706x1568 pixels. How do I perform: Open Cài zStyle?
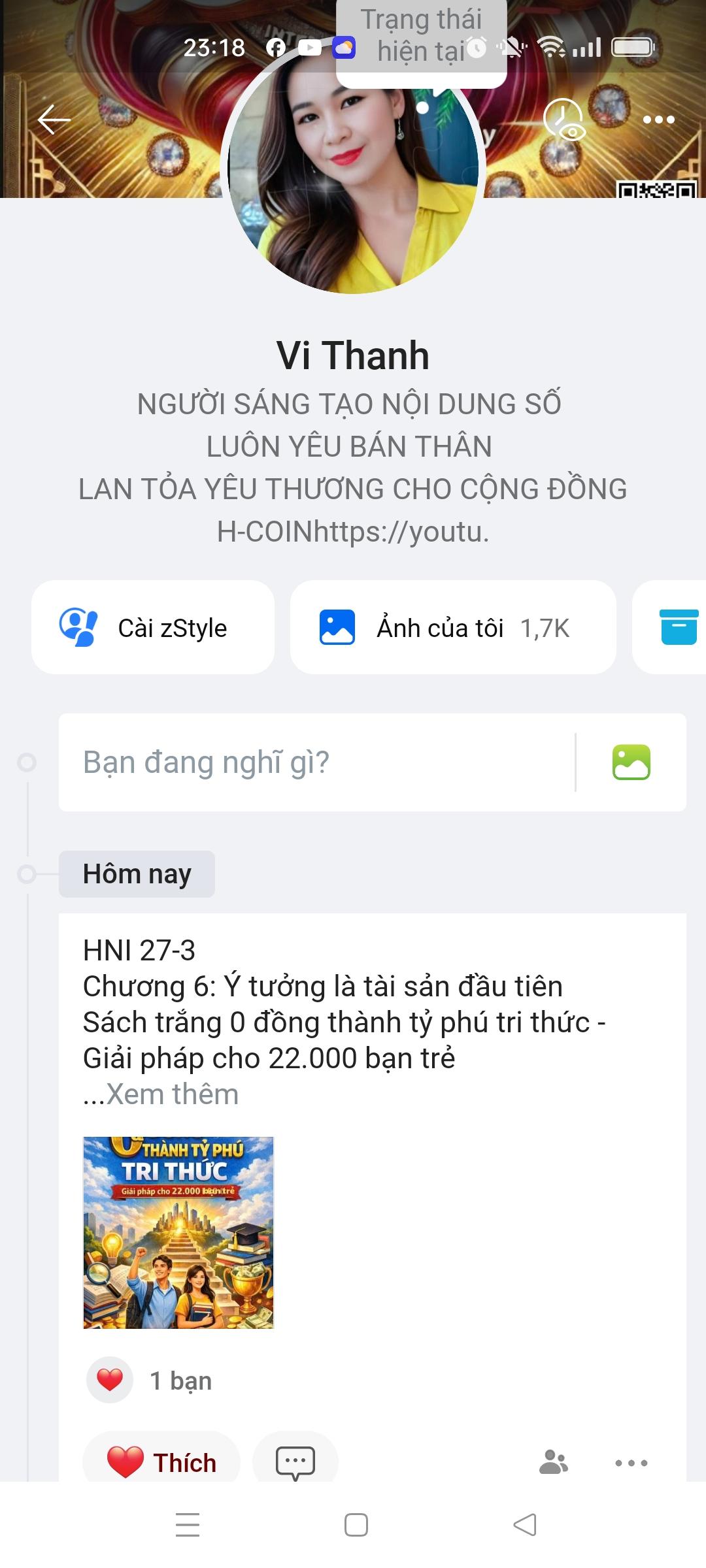pyautogui.click(x=153, y=627)
